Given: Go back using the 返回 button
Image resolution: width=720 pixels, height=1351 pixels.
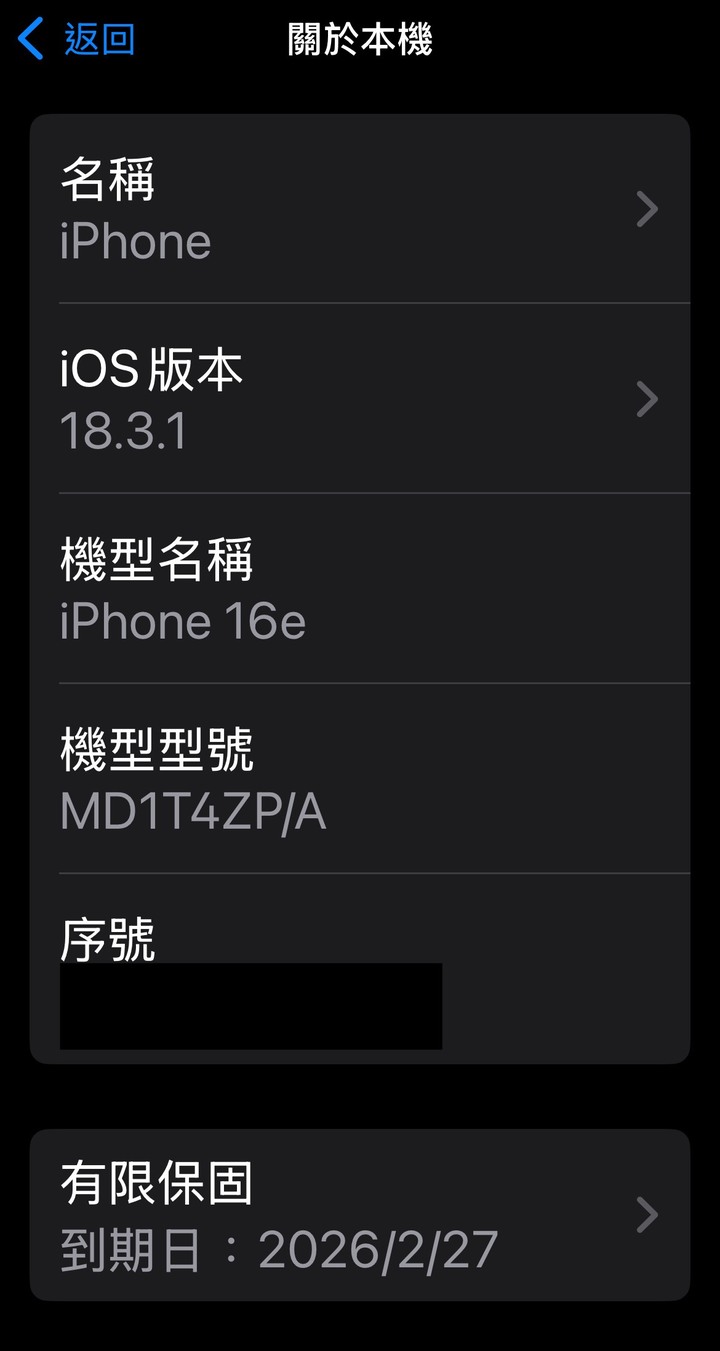Looking at the screenshot, I should coord(77,40).
